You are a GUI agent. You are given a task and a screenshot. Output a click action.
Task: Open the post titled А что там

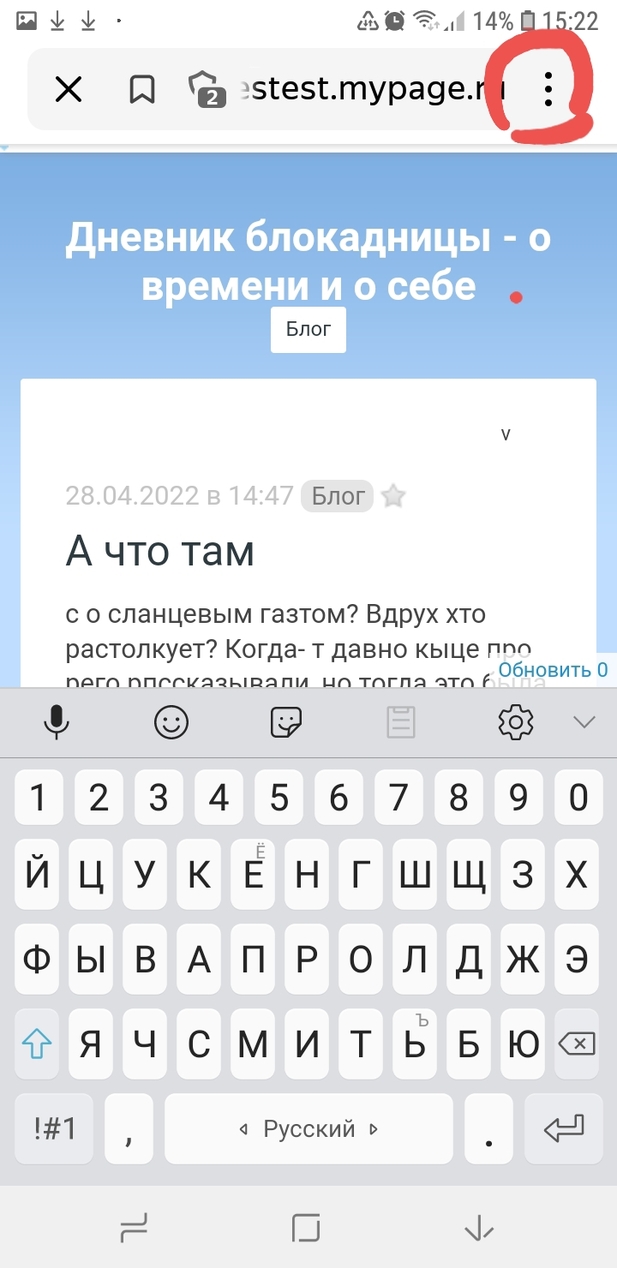coord(160,551)
